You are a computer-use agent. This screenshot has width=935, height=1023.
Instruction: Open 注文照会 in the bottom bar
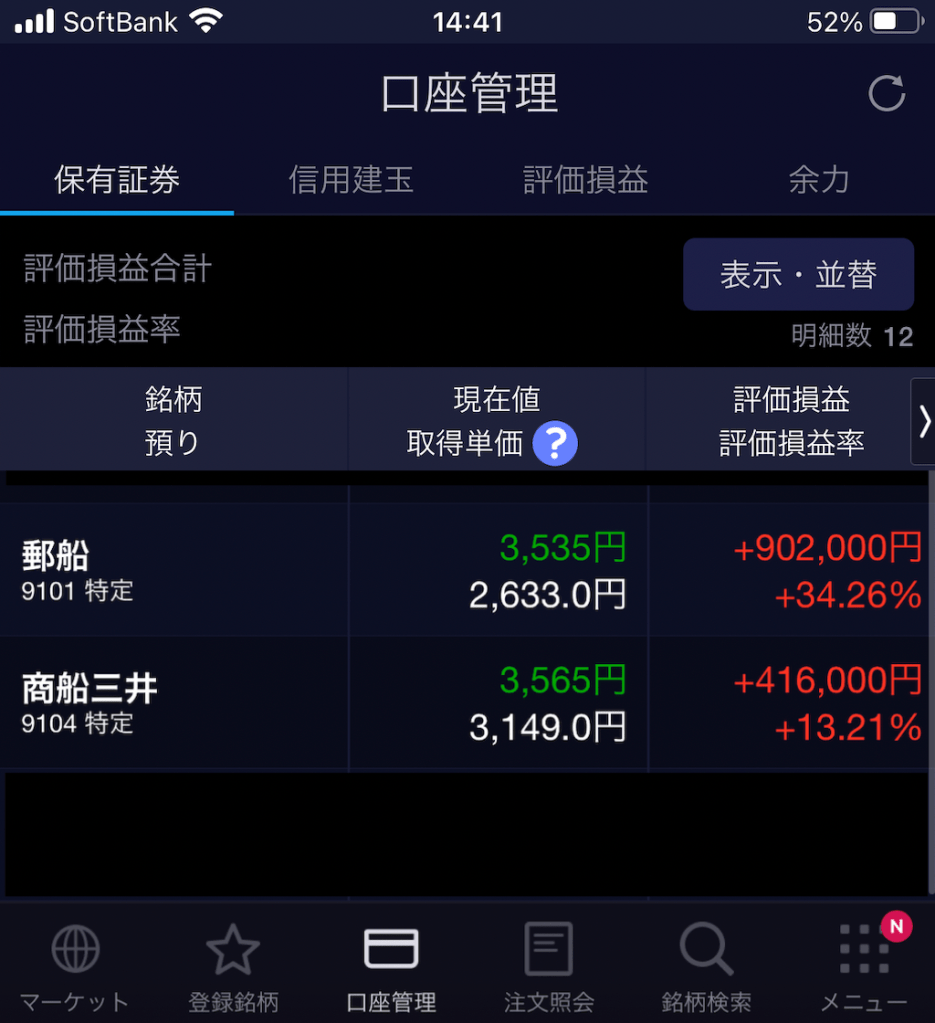click(549, 966)
